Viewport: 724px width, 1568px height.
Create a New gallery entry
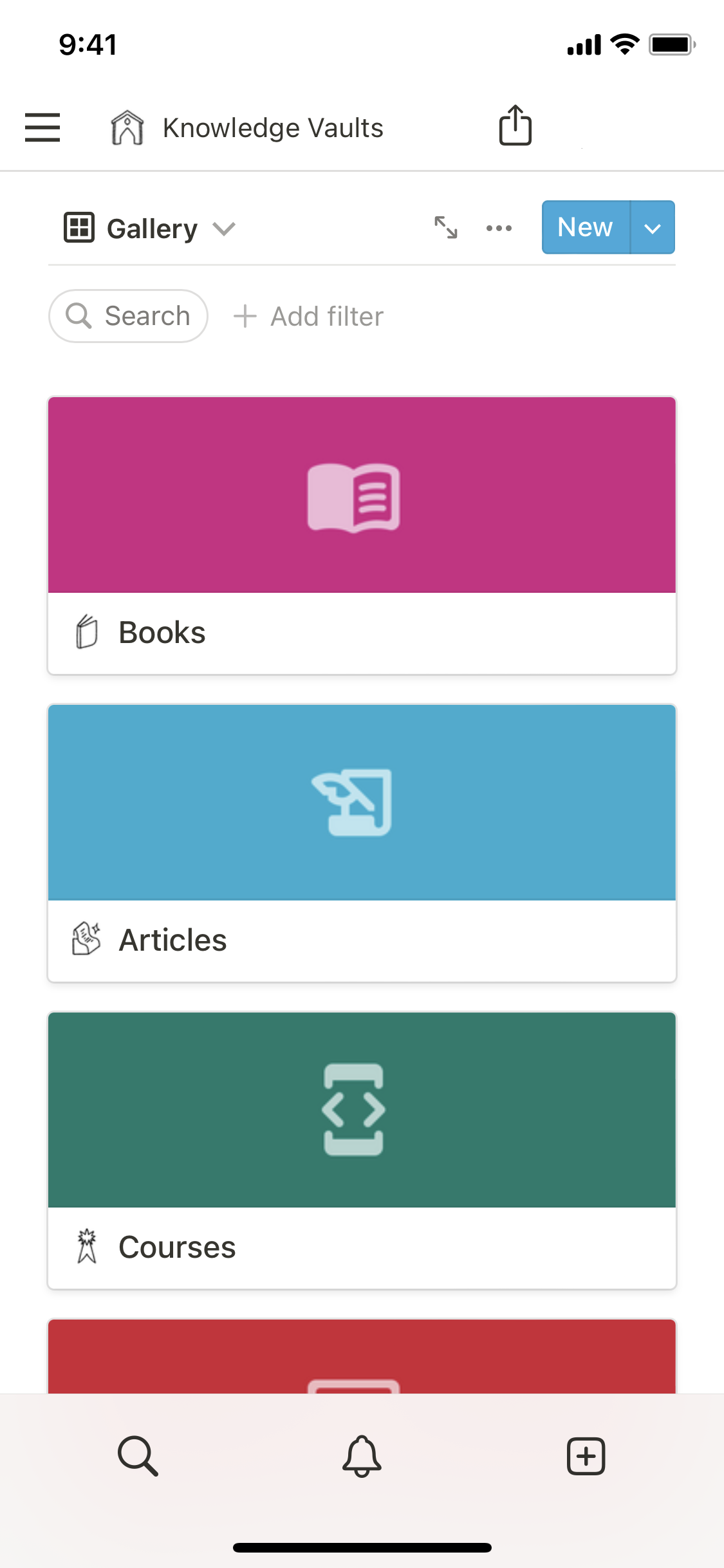click(585, 227)
